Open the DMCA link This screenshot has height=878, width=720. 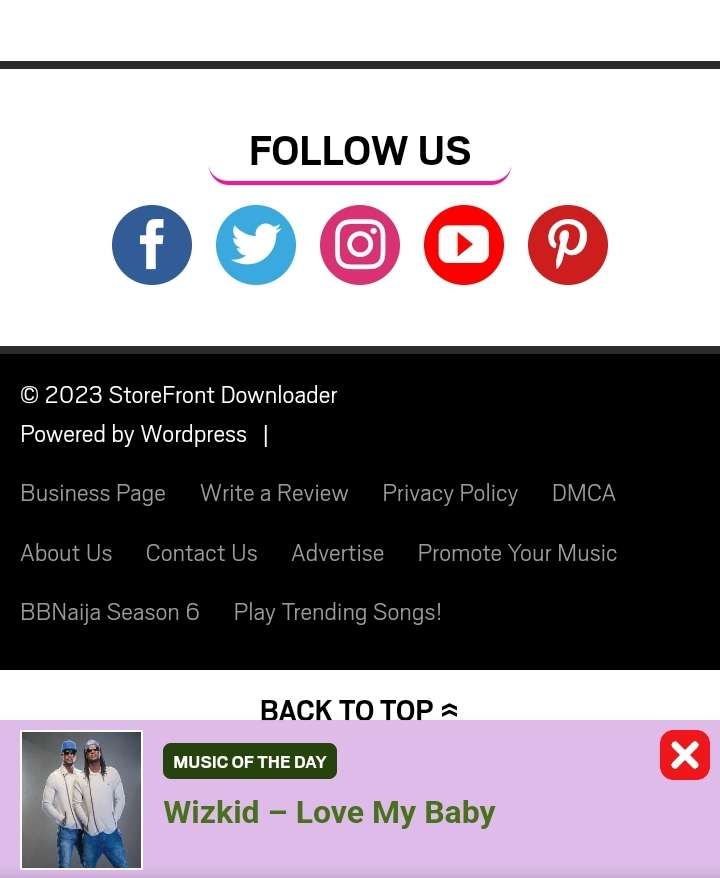[584, 493]
